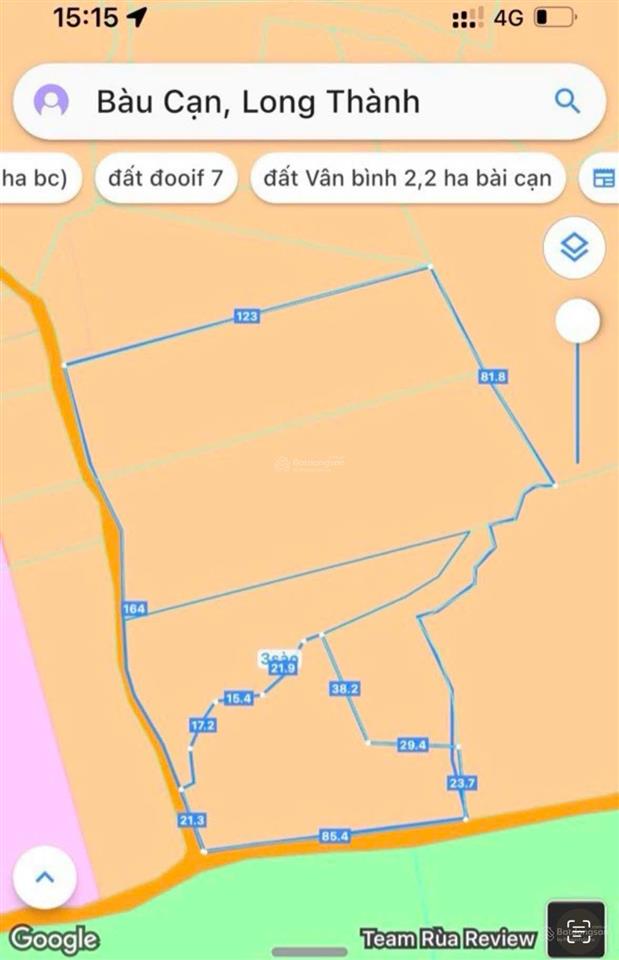
Task: Select the 'đất Vân bình 2,2 ha bài cạn' chip
Action: [408, 179]
